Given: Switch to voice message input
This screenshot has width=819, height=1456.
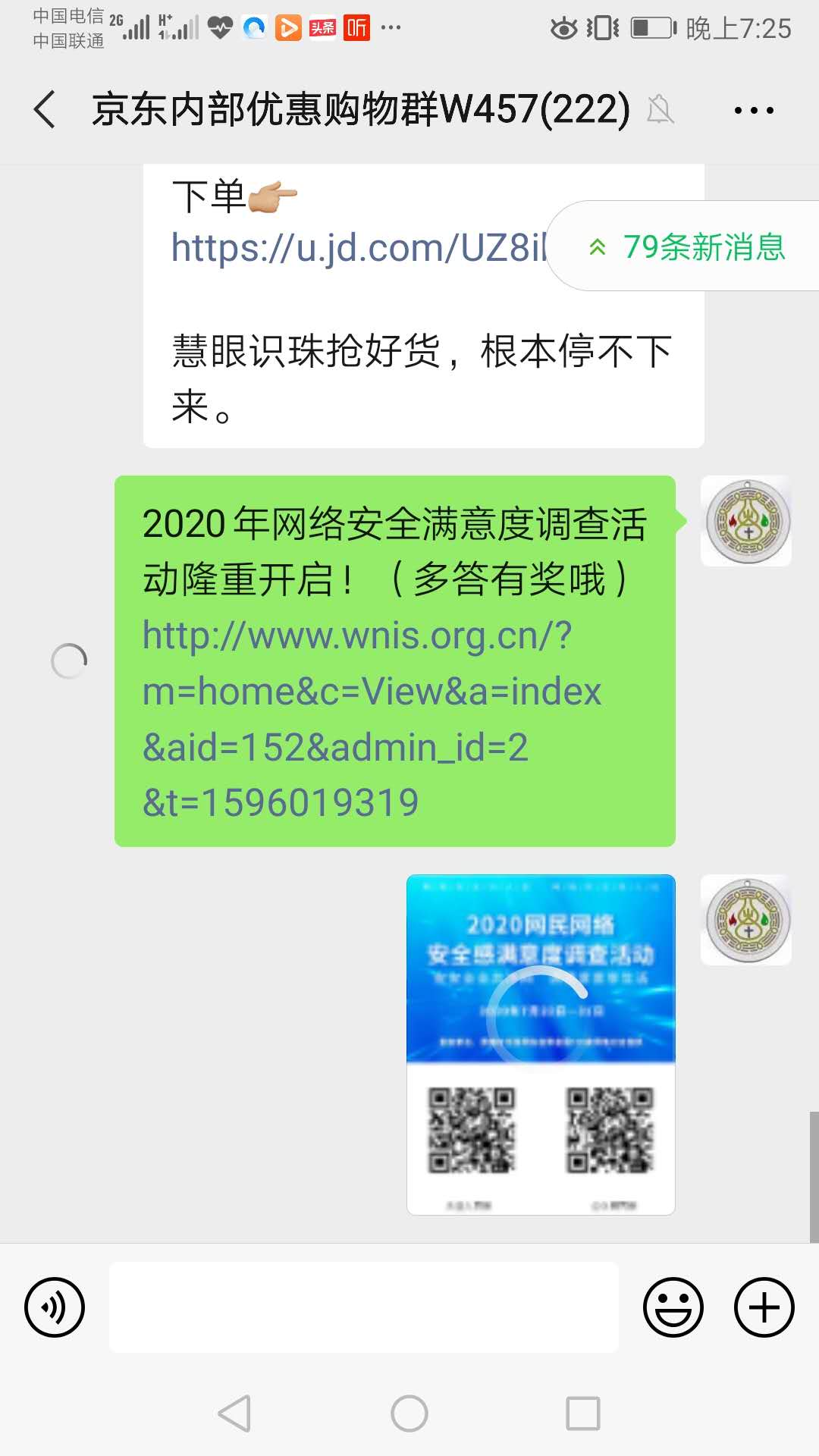Looking at the screenshot, I should tap(55, 1307).
